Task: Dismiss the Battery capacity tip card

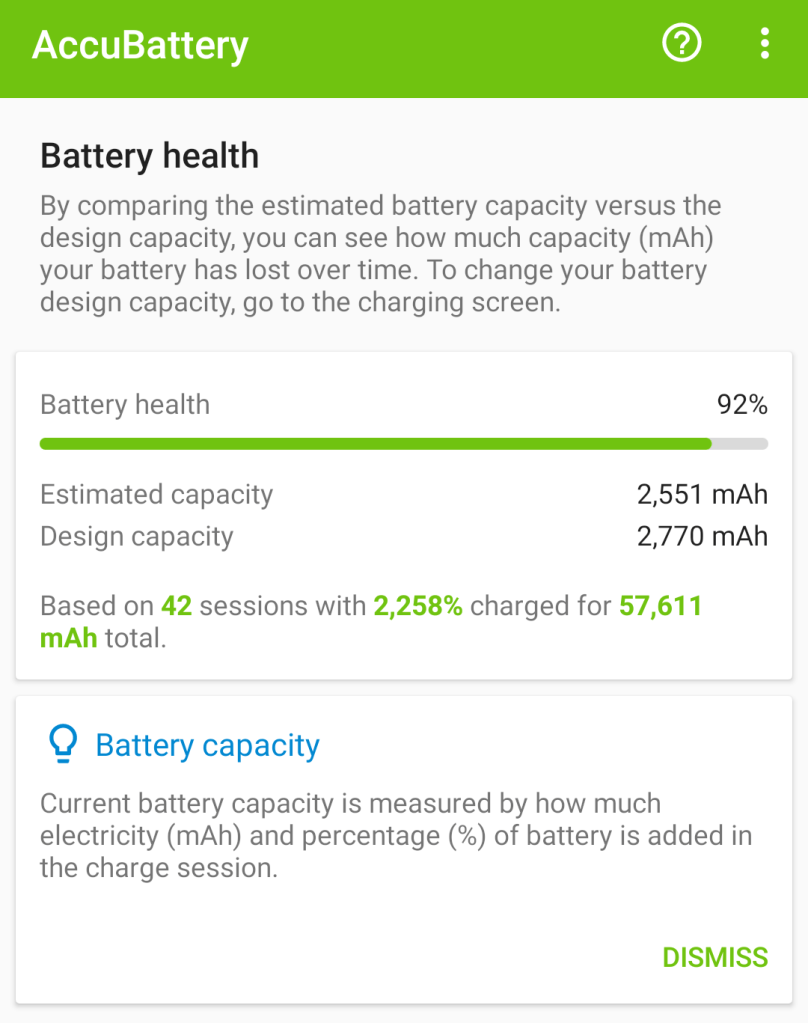Action: 715,957
